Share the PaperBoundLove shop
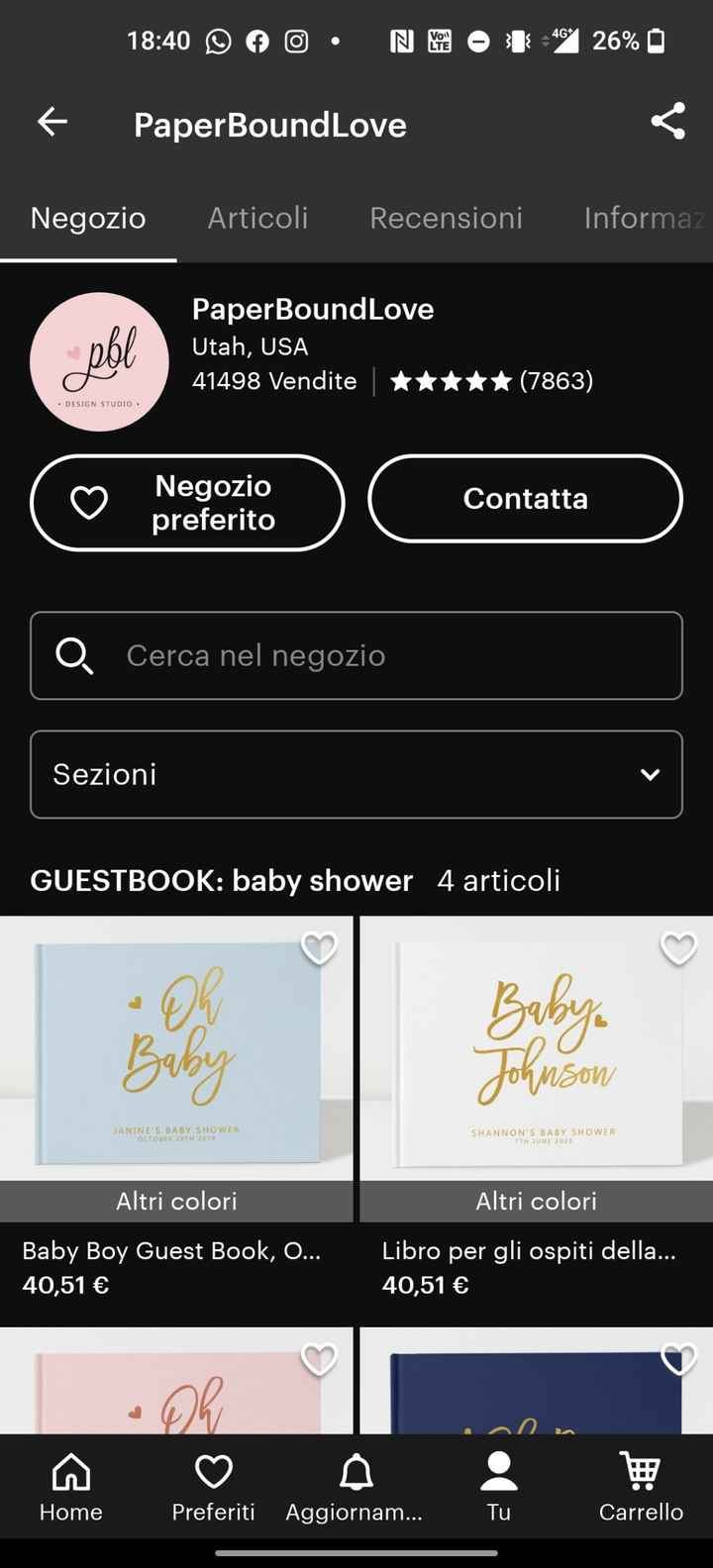Viewport: 713px width, 1568px height. [667, 122]
